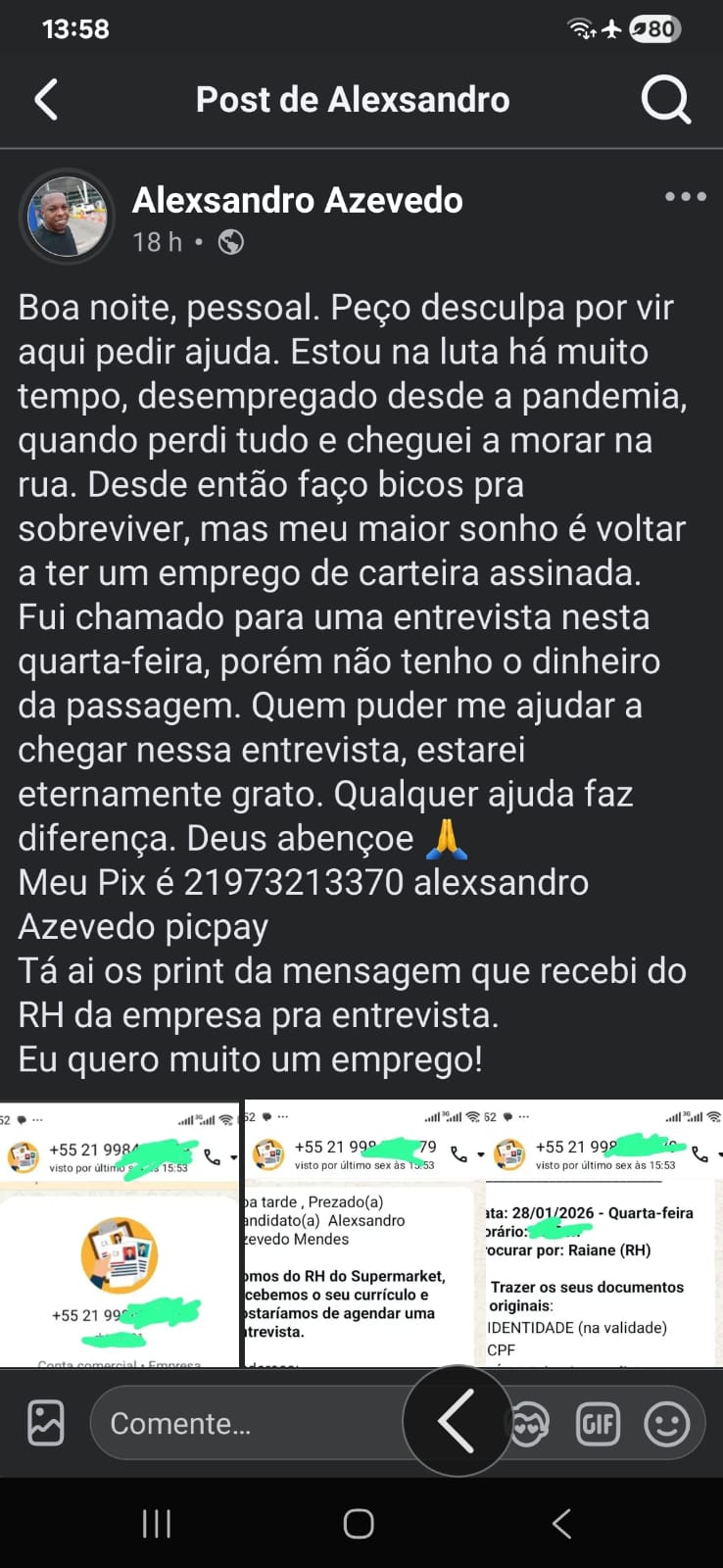Open the third screenshot with interview date
The width and height of the screenshot is (723, 1568).
pos(602,1235)
